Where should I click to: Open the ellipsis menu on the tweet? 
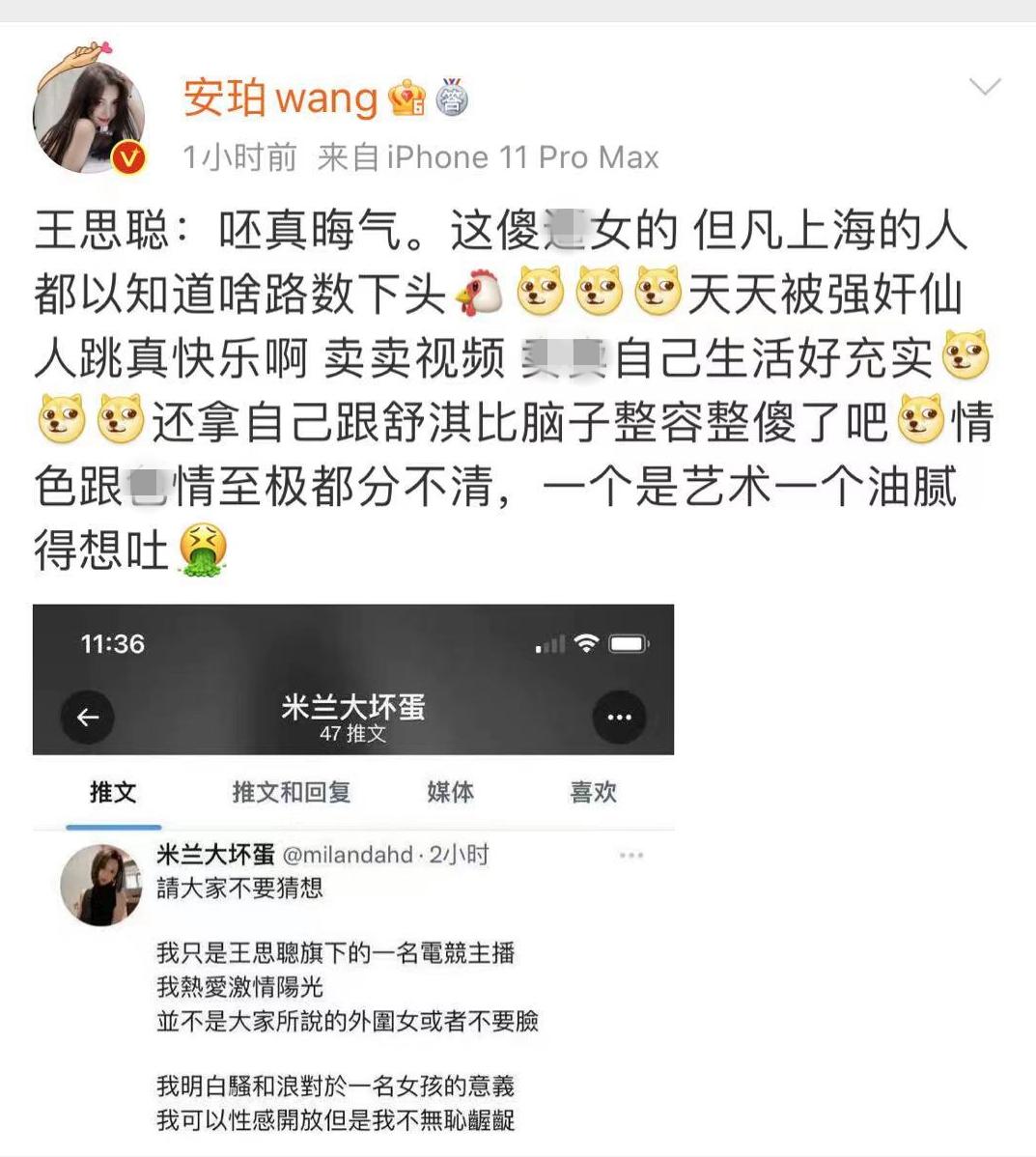pyautogui.click(x=632, y=855)
